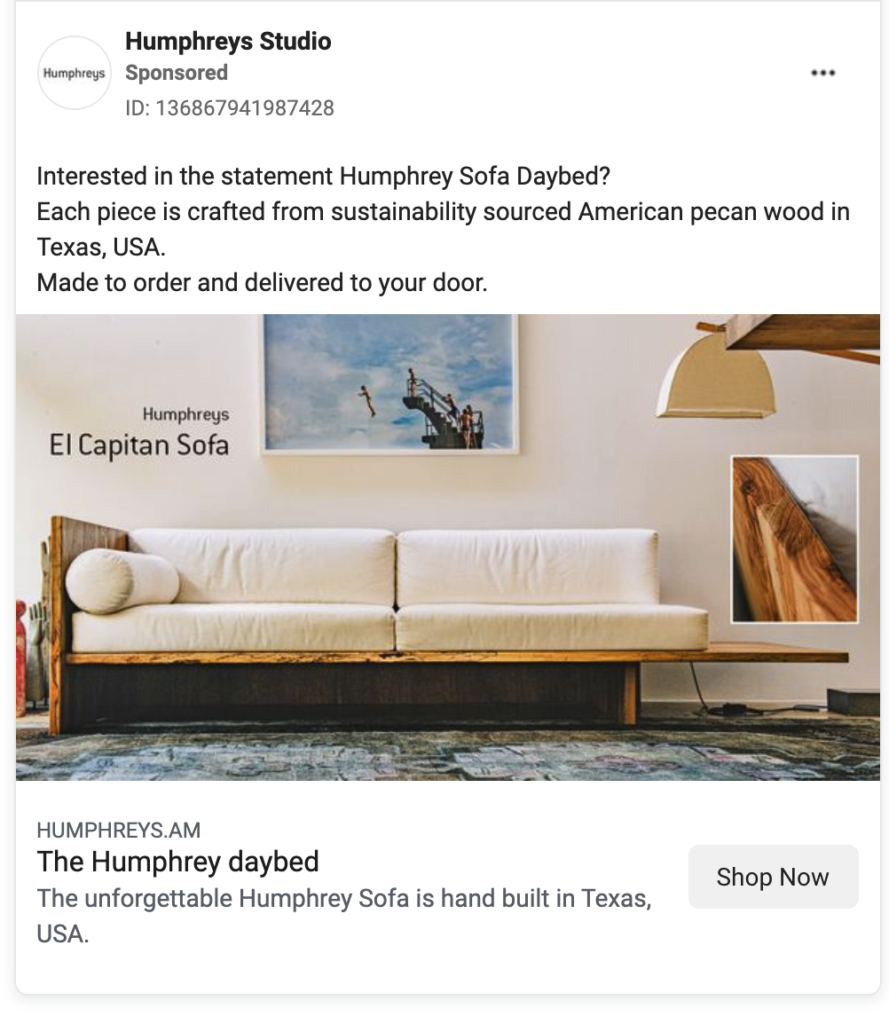Open The Humphrey daybed headline link

178,861
